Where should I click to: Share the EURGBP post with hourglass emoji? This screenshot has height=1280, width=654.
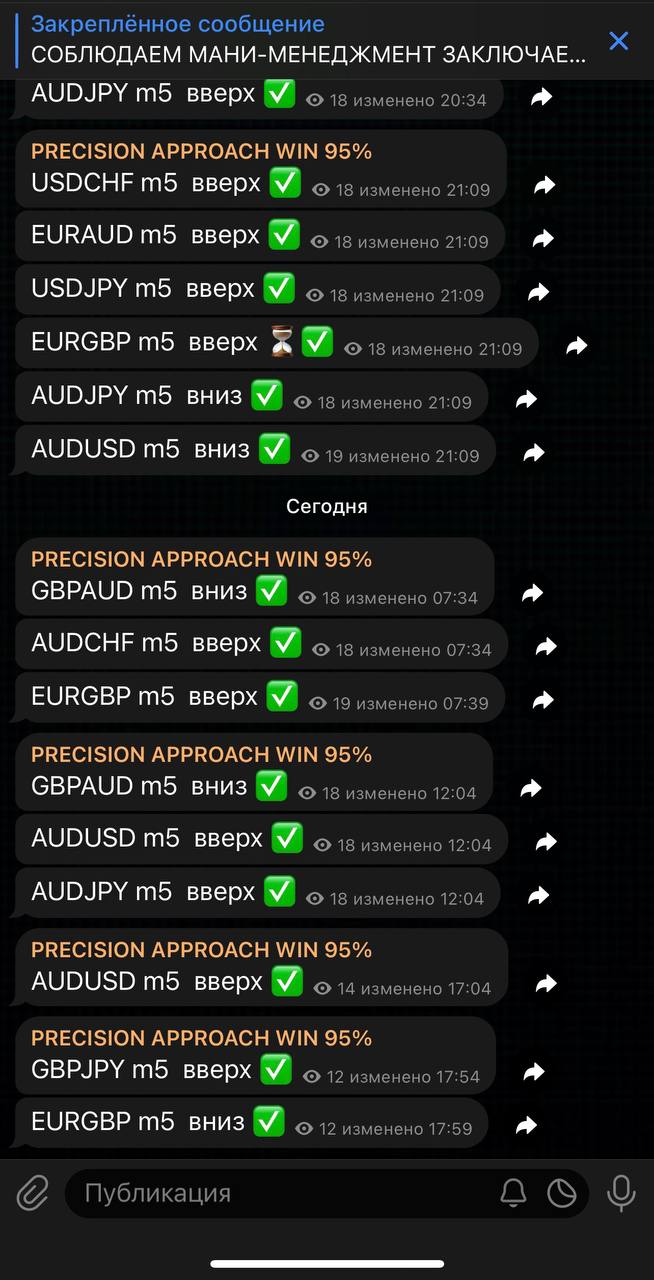pyautogui.click(x=576, y=346)
